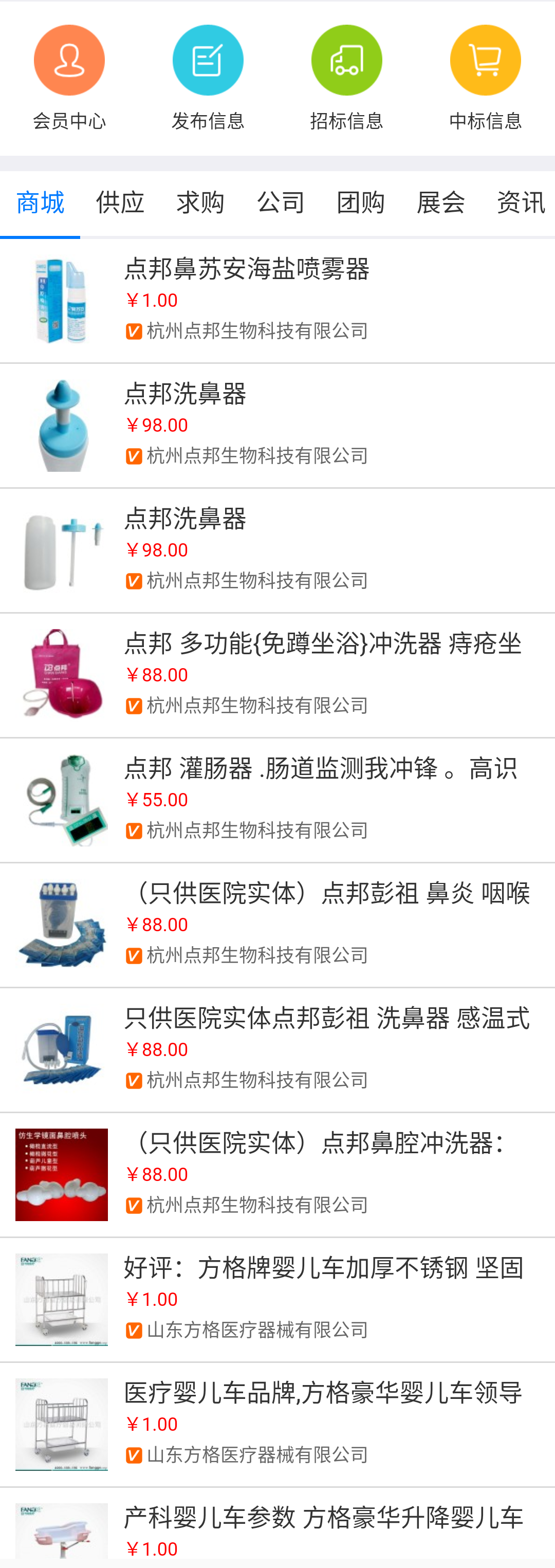Switch to the 供应 tab
Screen dimensions: 555x1568
(120, 202)
